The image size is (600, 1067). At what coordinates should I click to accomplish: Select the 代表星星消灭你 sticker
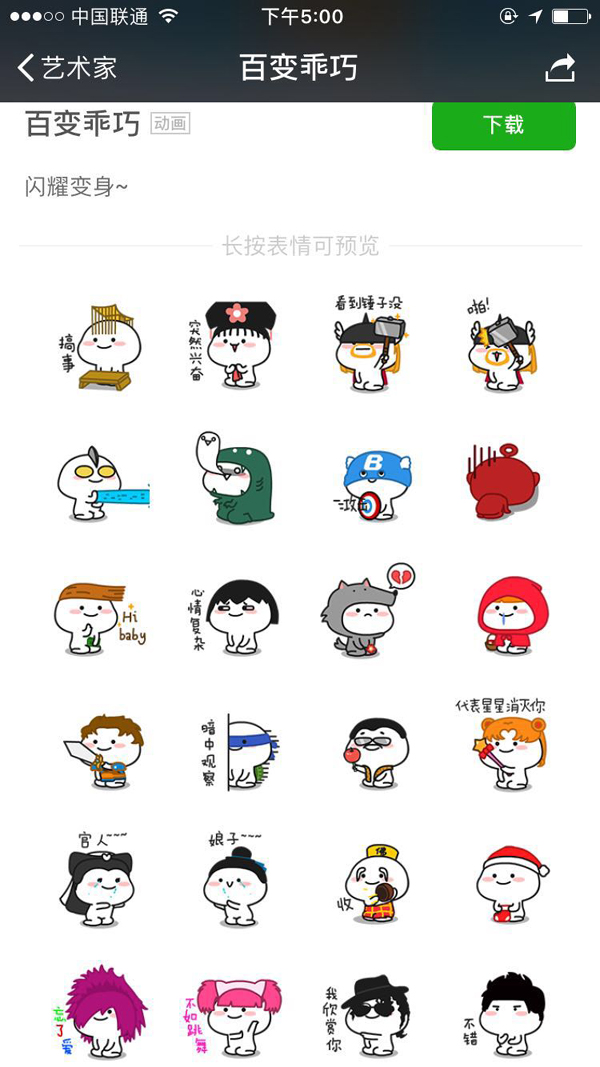[502, 743]
